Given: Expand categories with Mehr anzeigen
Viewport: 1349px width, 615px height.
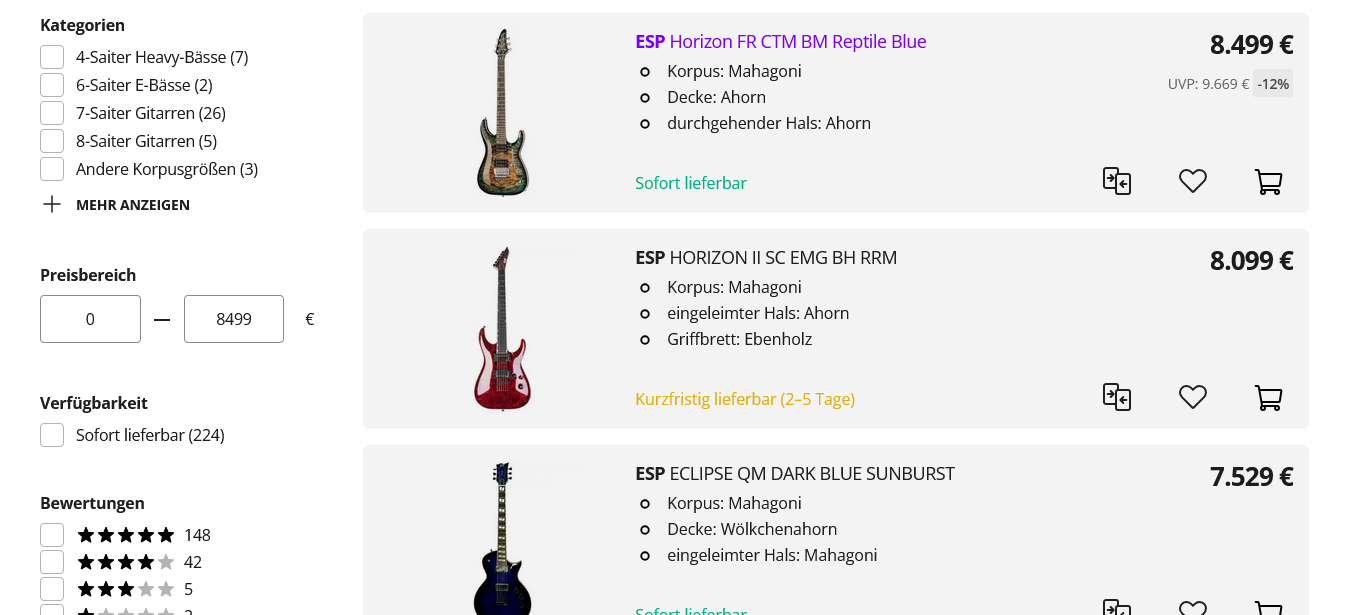Looking at the screenshot, I should 116,205.
